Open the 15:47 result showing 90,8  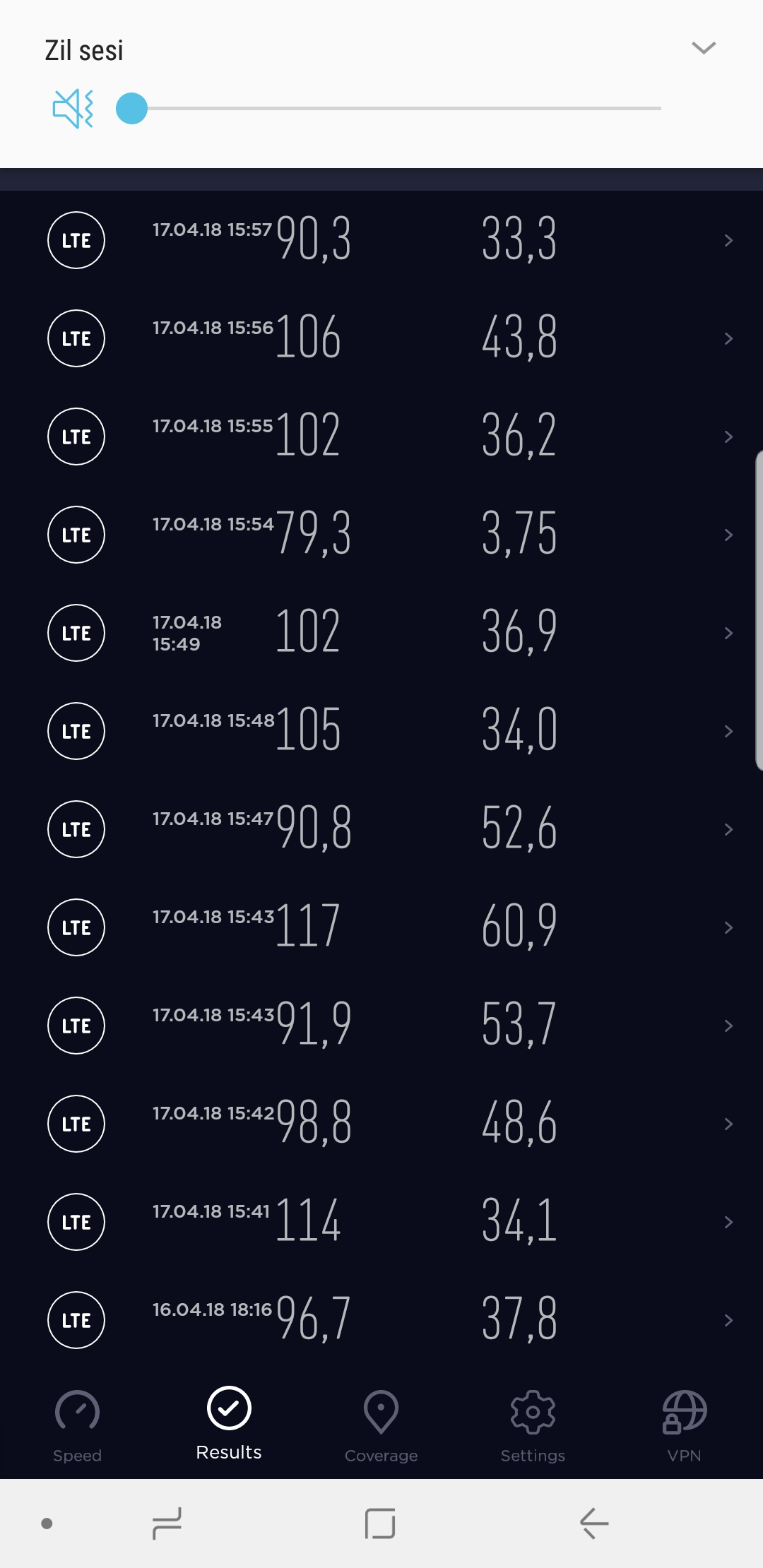tap(381, 829)
